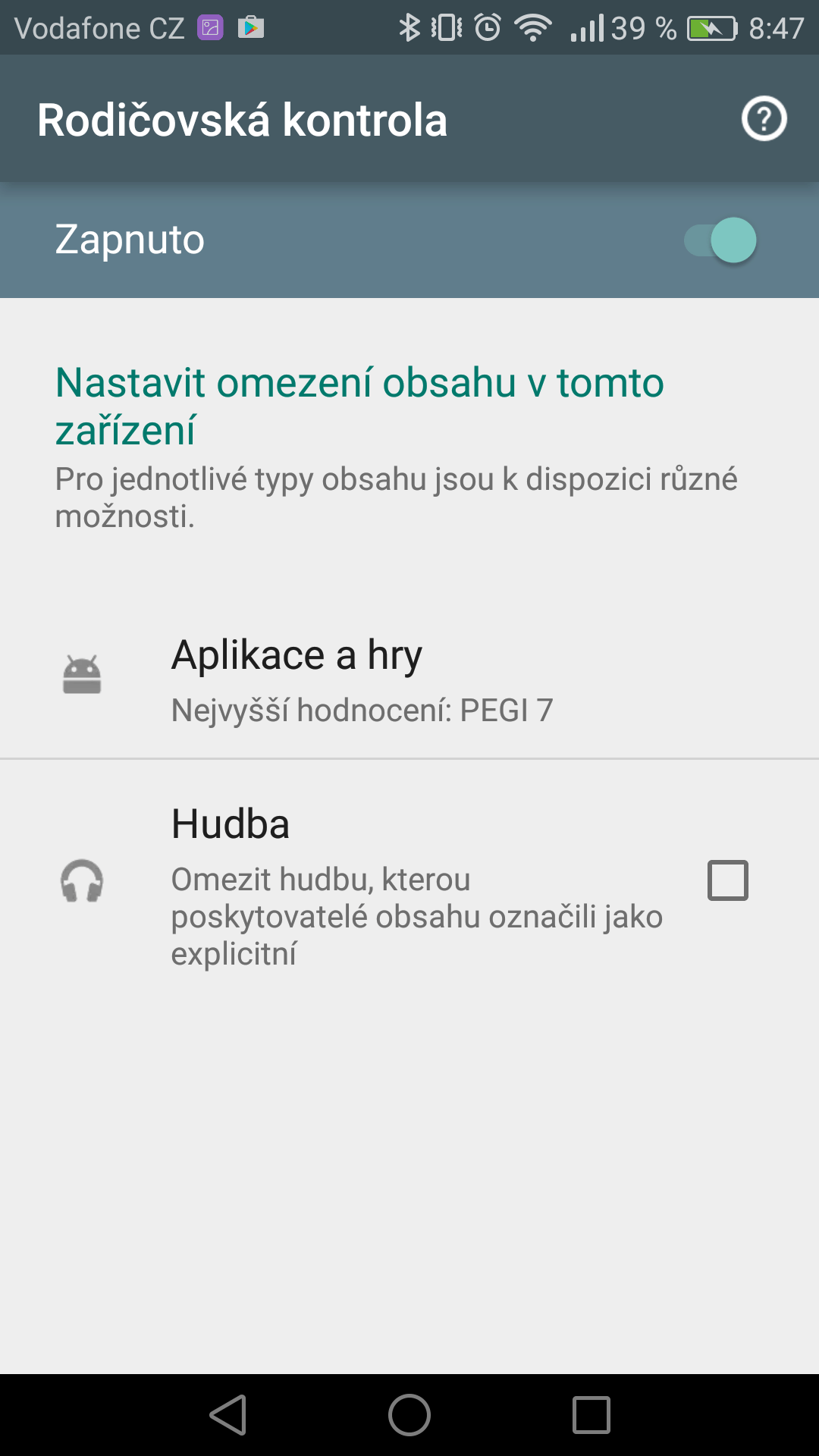
Task: Go back with the system back button
Action: [x=228, y=1415]
